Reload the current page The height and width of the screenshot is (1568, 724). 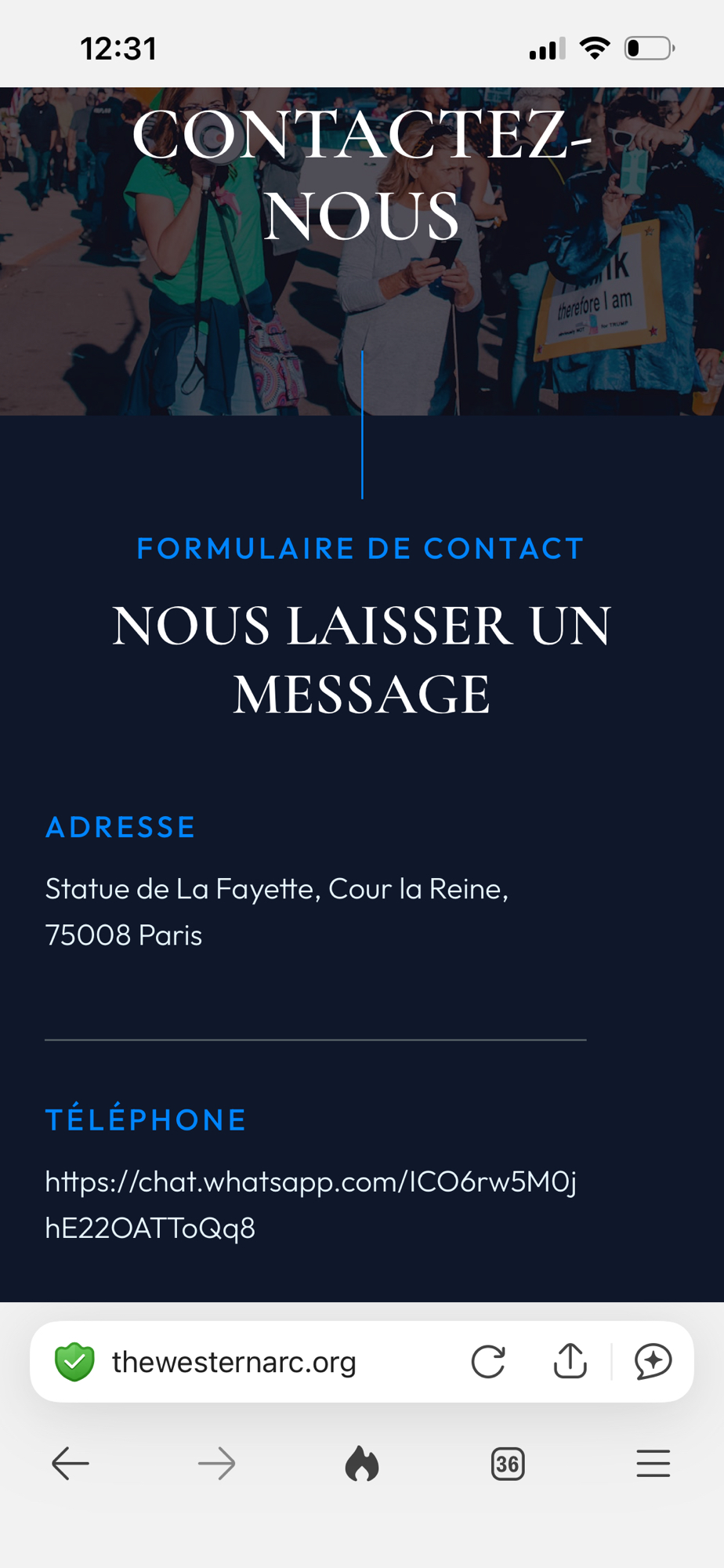[x=488, y=1362]
